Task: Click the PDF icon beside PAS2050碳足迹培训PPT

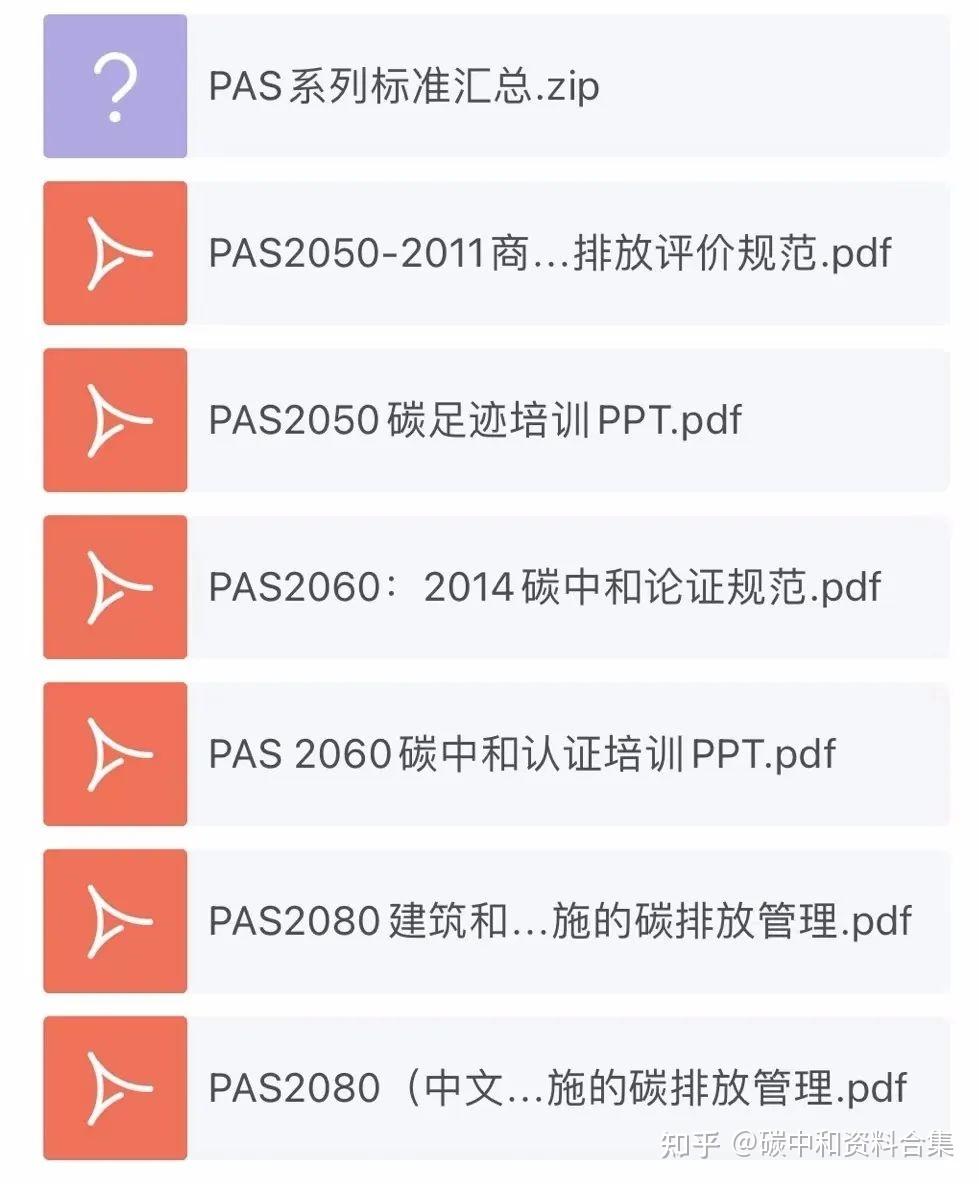Action: click(114, 421)
